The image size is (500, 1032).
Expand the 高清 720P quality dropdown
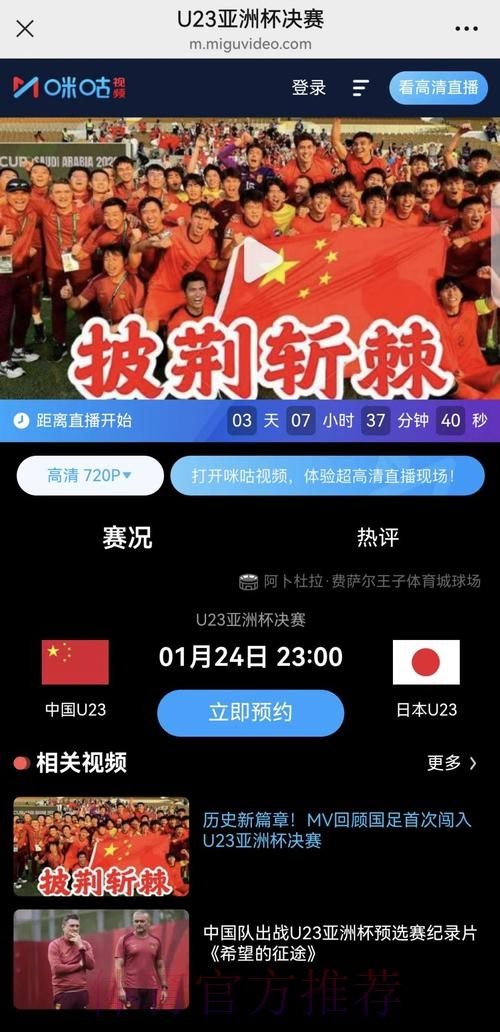(90, 475)
